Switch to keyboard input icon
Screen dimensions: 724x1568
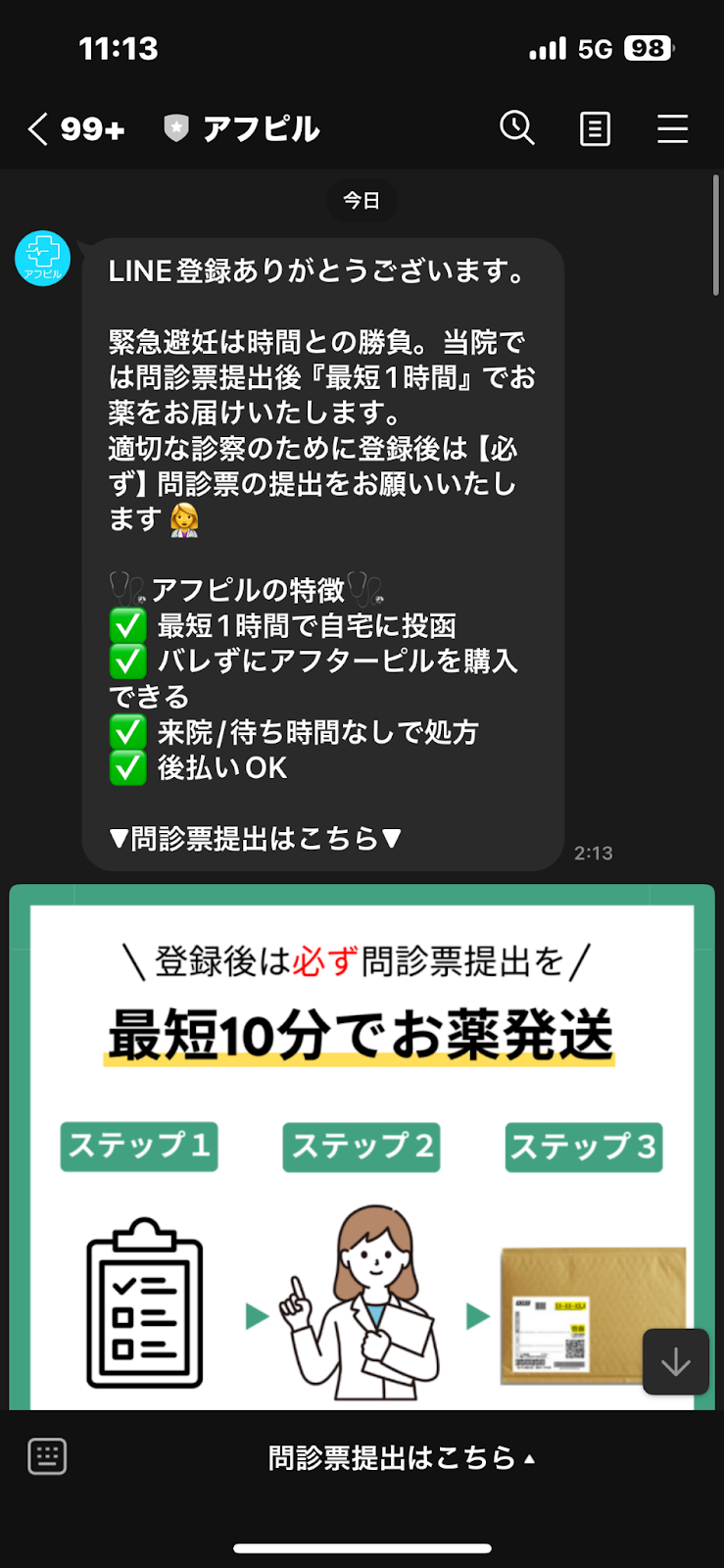(47, 1456)
